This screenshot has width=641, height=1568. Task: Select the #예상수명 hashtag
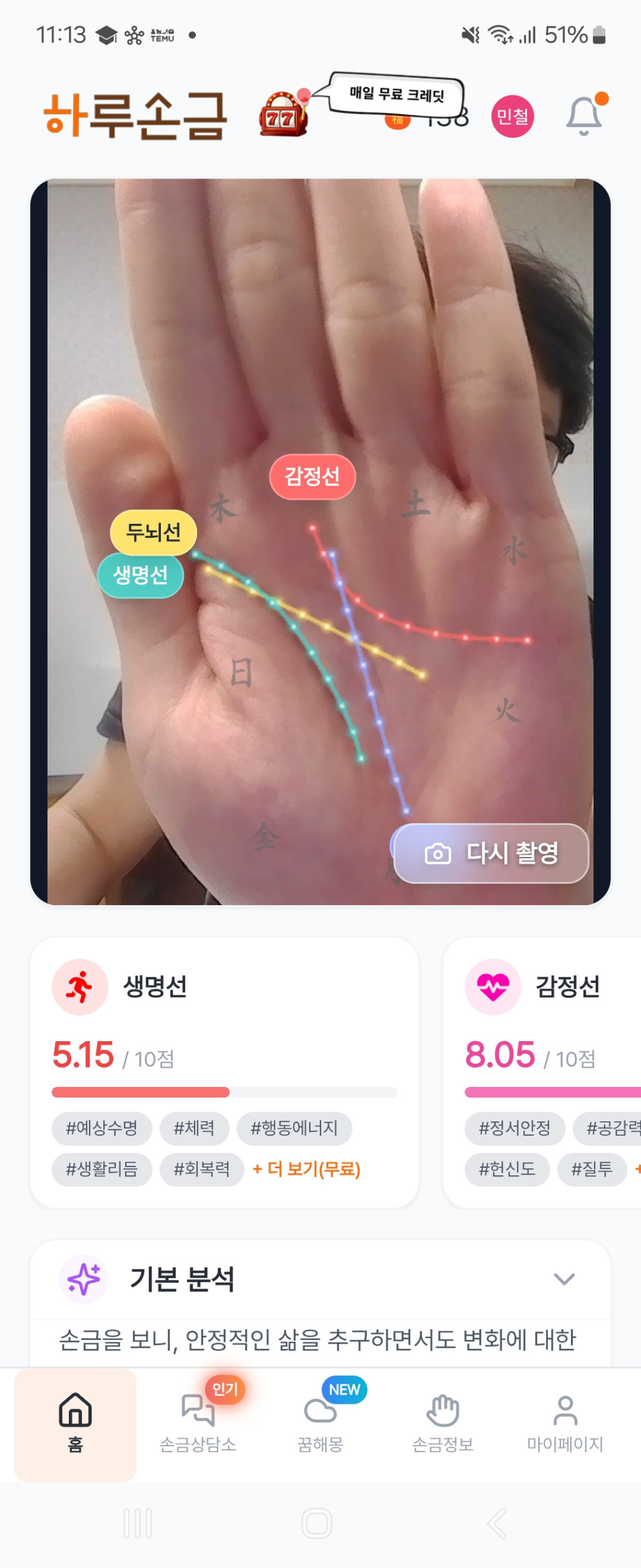coord(101,1129)
